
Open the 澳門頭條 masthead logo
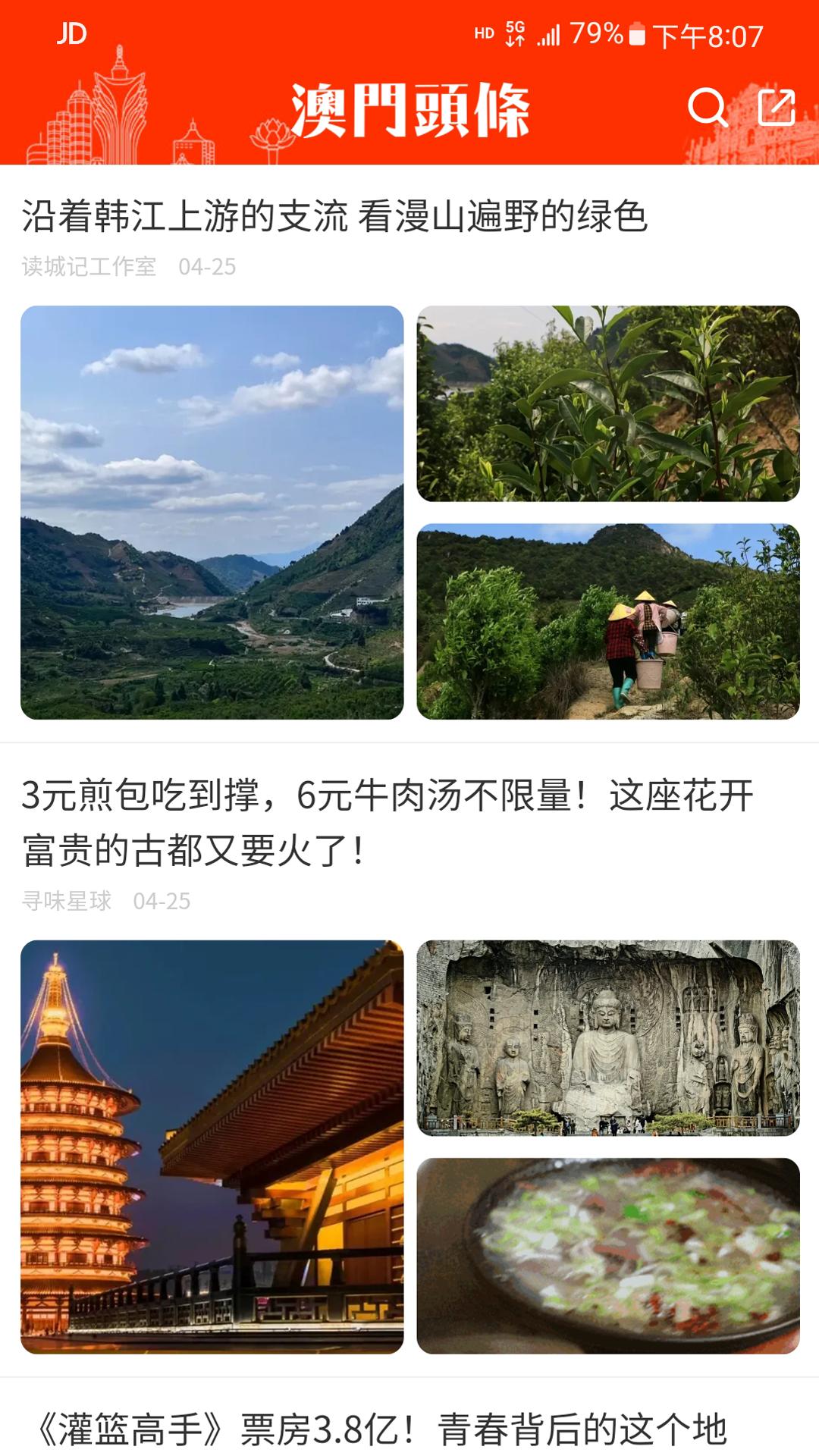(x=409, y=108)
